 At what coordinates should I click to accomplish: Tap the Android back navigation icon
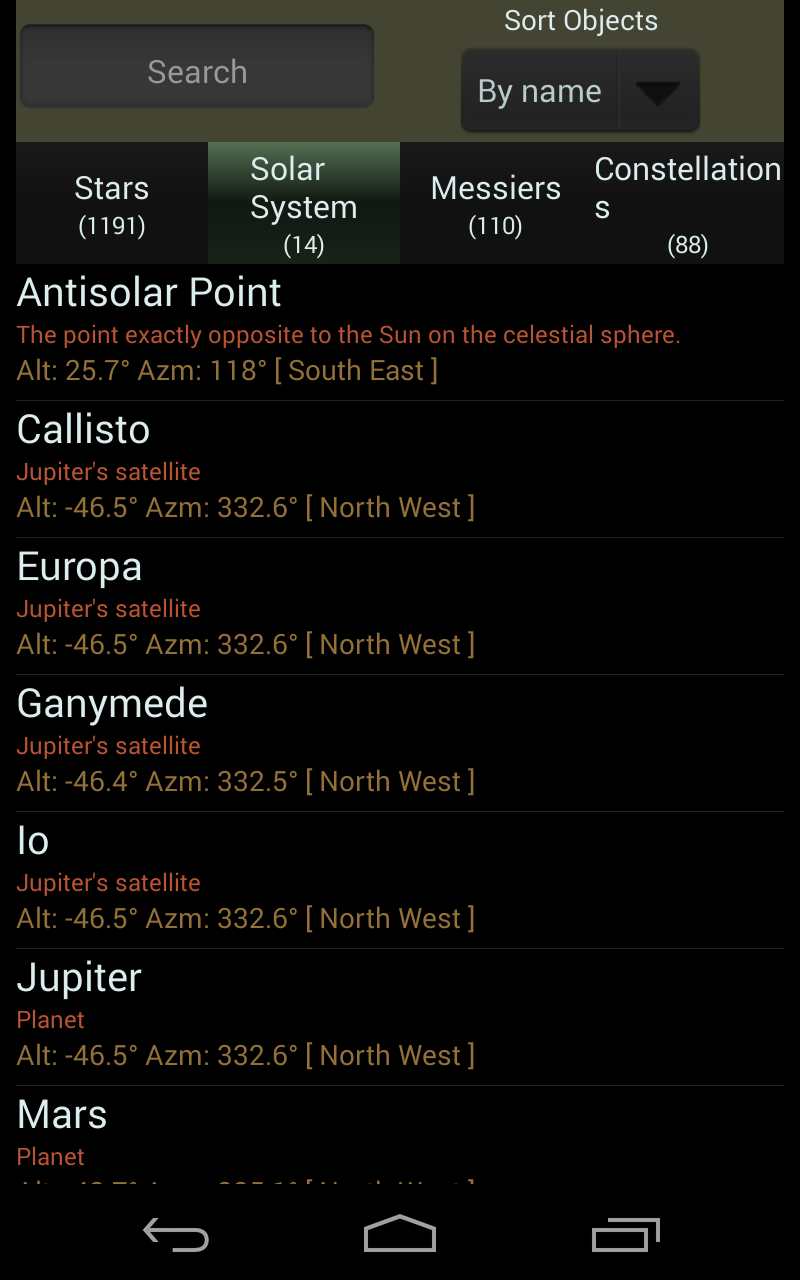click(x=175, y=1235)
